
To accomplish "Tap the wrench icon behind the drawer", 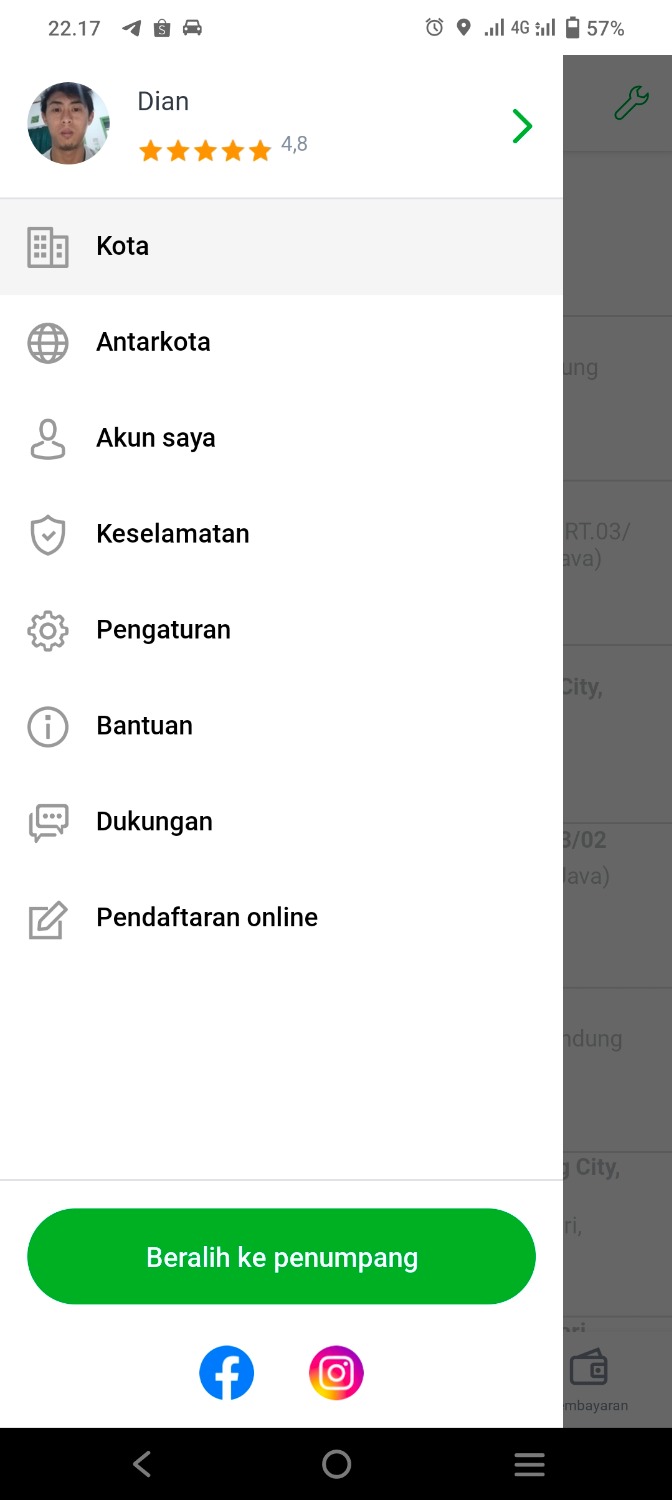I will (x=631, y=103).
